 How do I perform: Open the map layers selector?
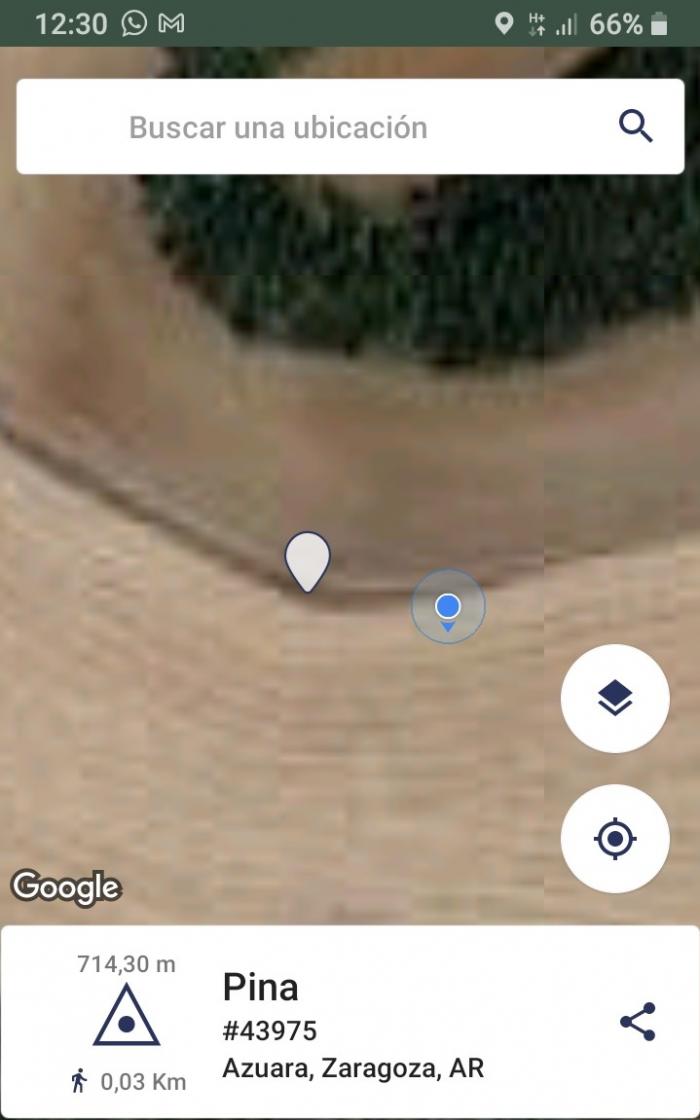click(615, 698)
